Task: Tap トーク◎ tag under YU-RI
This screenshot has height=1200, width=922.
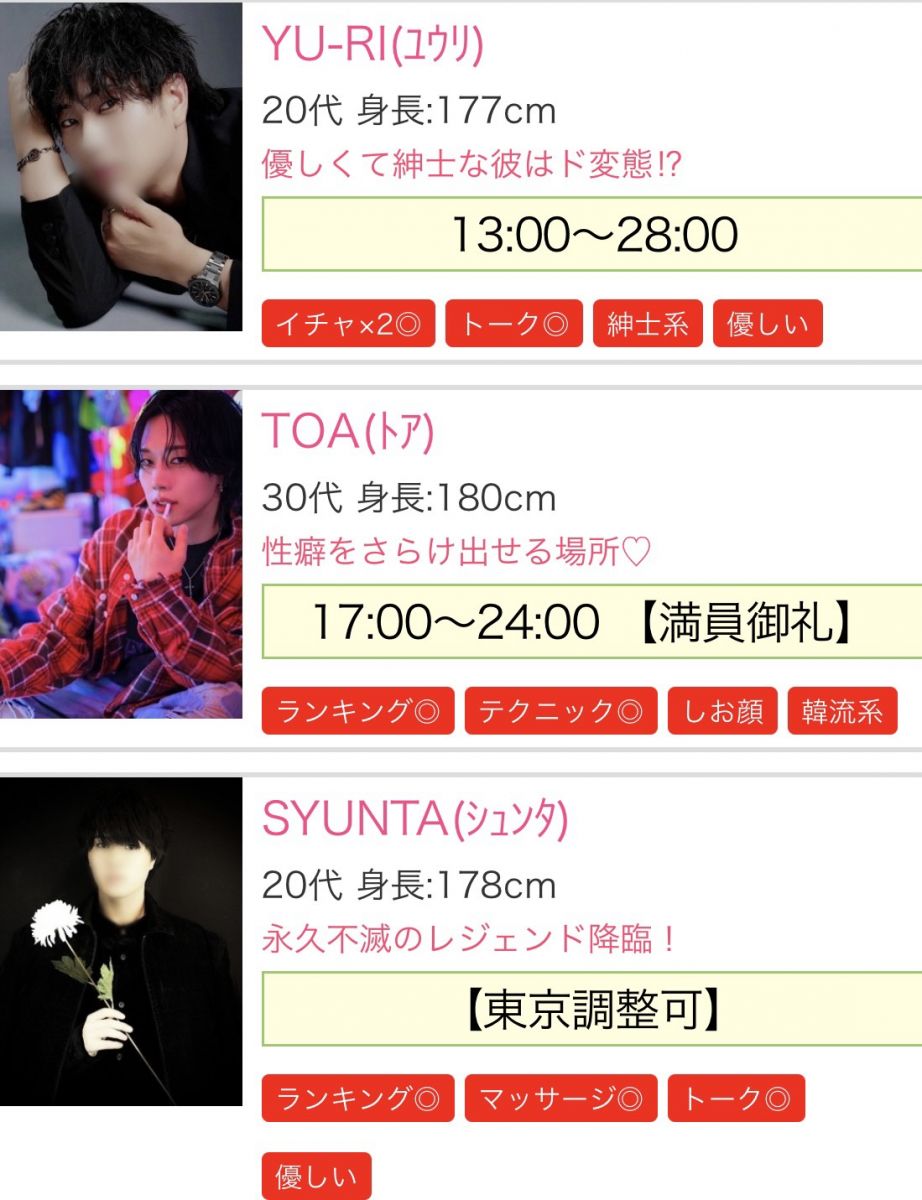Action: pos(513,324)
